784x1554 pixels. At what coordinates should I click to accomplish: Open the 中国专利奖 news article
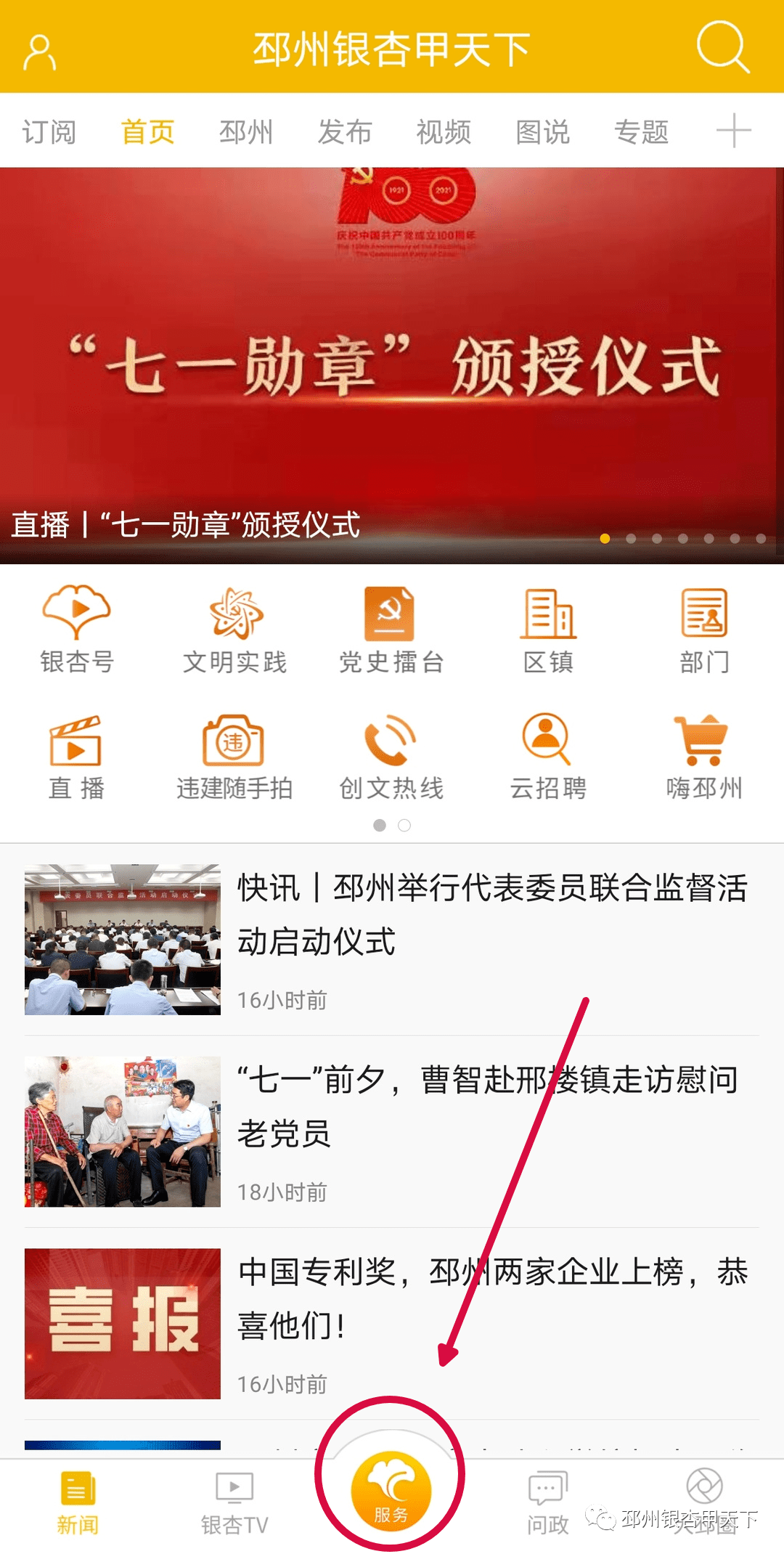(x=392, y=1323)
